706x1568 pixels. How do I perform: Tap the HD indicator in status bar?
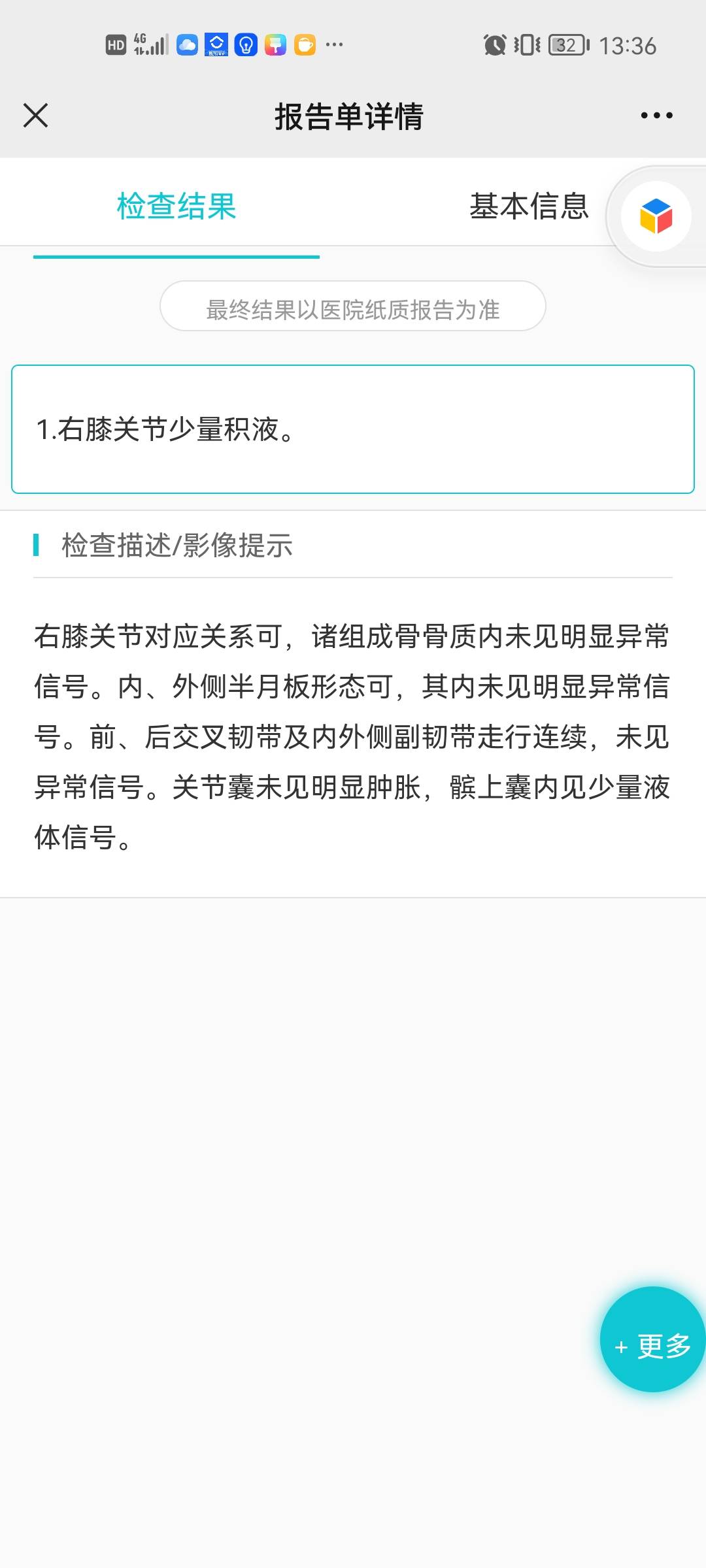point(115,45)
